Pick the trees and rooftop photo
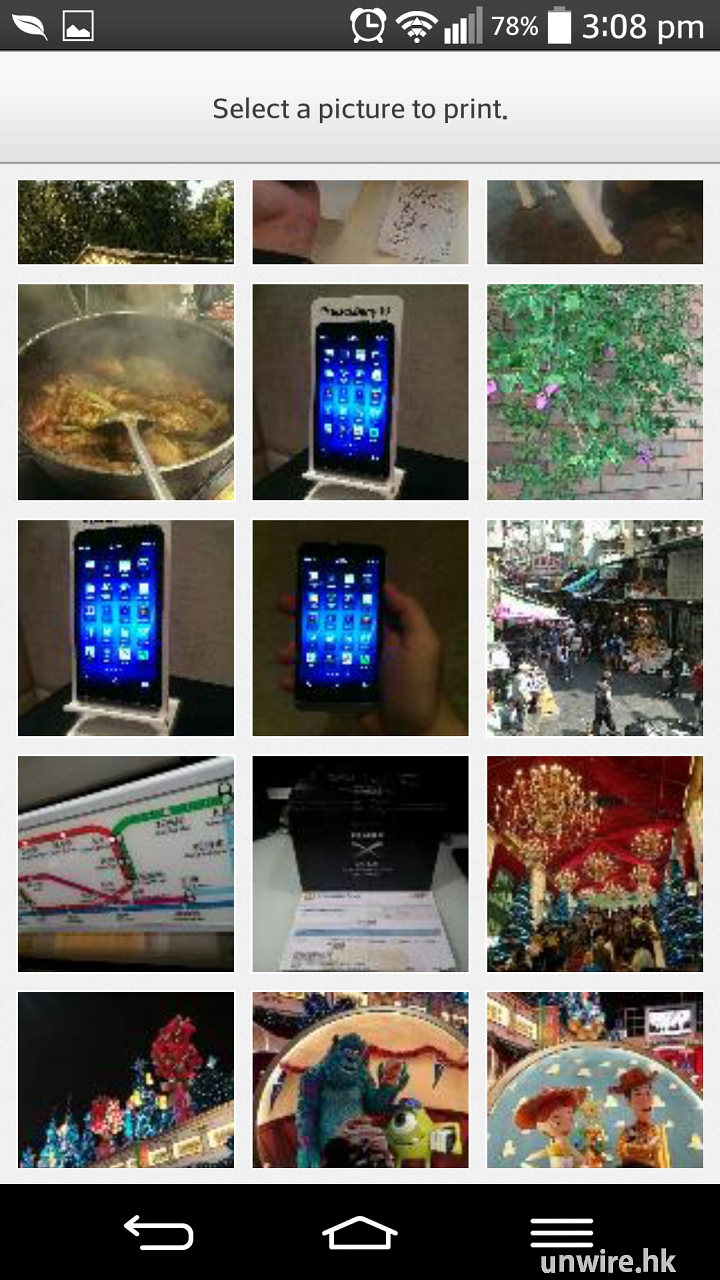720x1280 pixels. pos(126,222)
